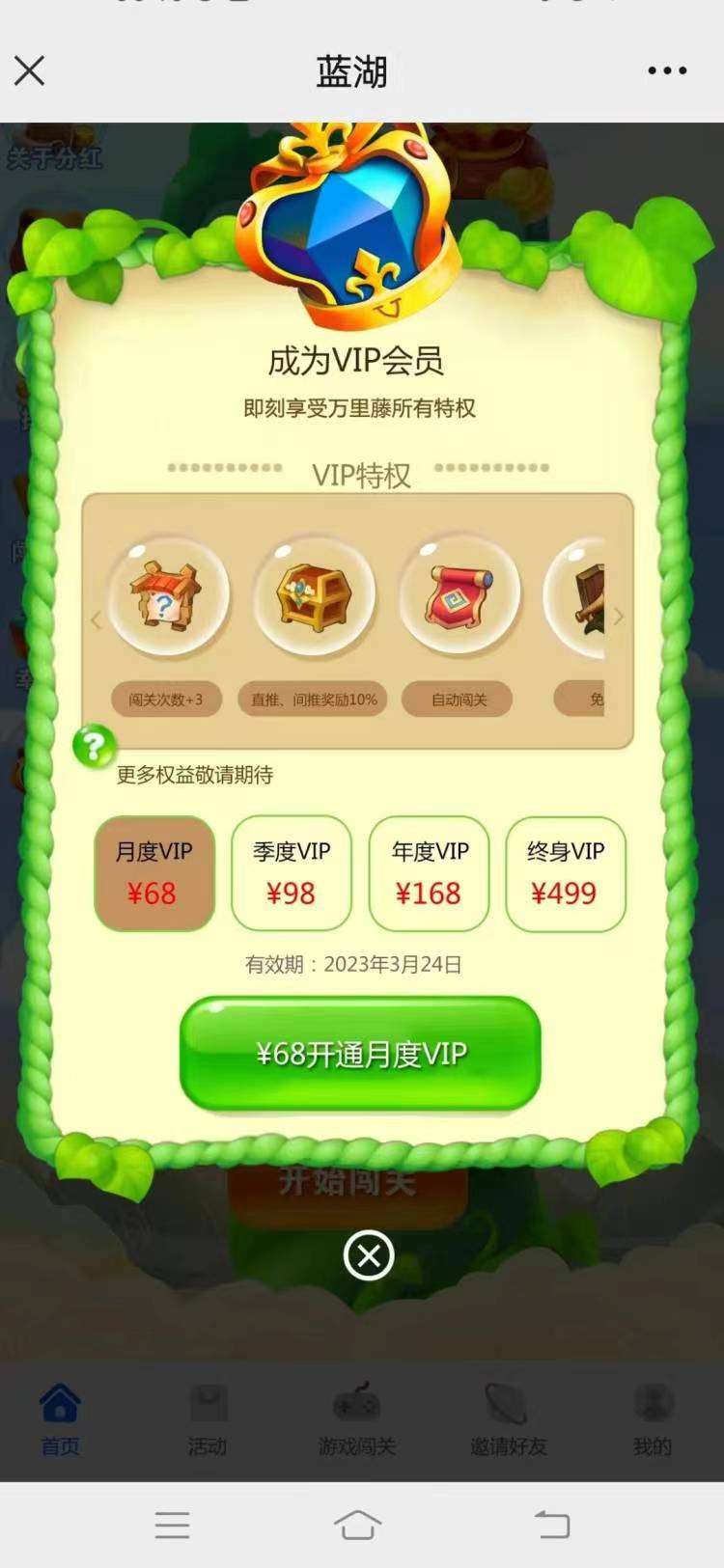Show next VIP privileges with right arrow

pos(619,618)
